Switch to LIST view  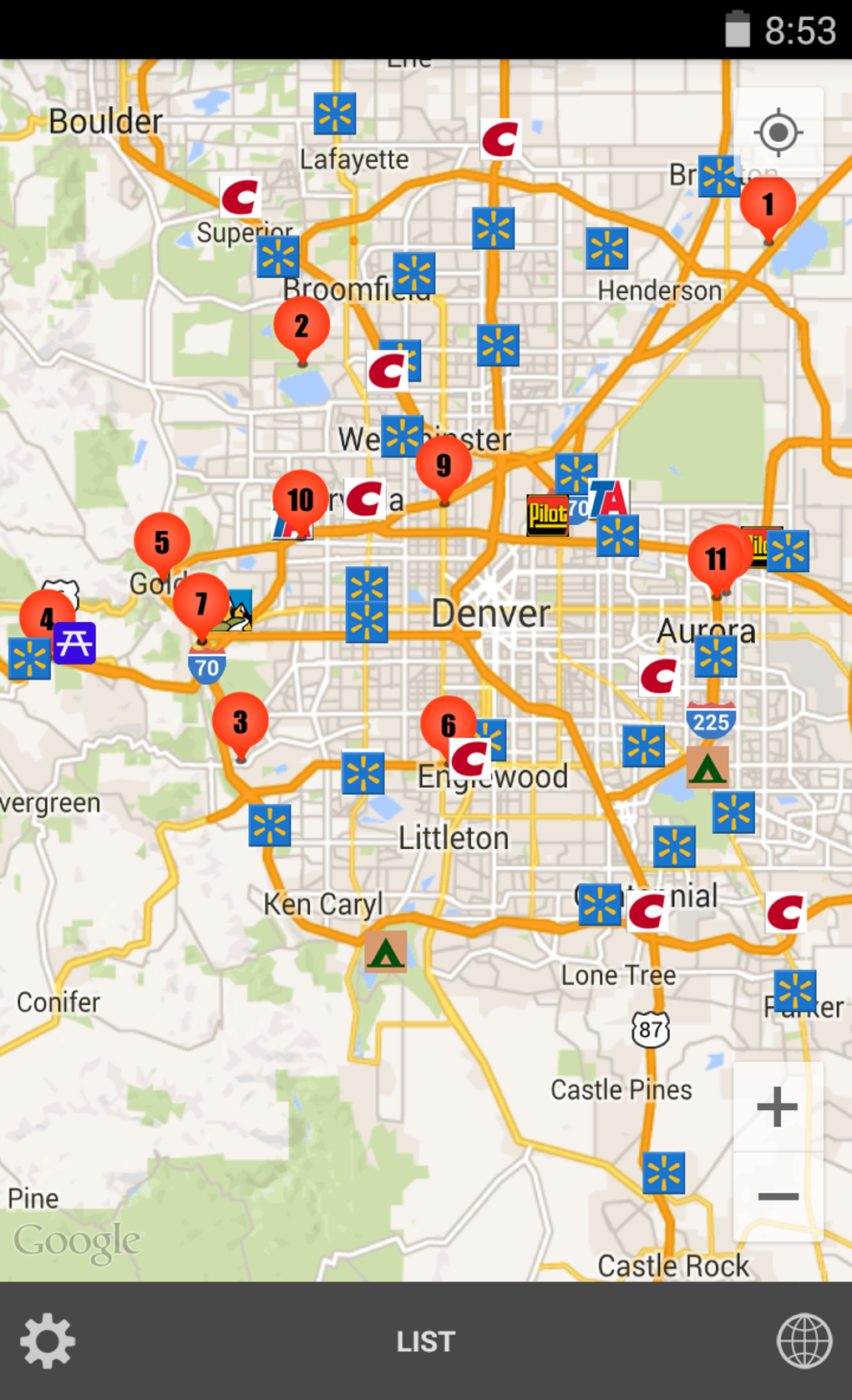(426, 1342)
